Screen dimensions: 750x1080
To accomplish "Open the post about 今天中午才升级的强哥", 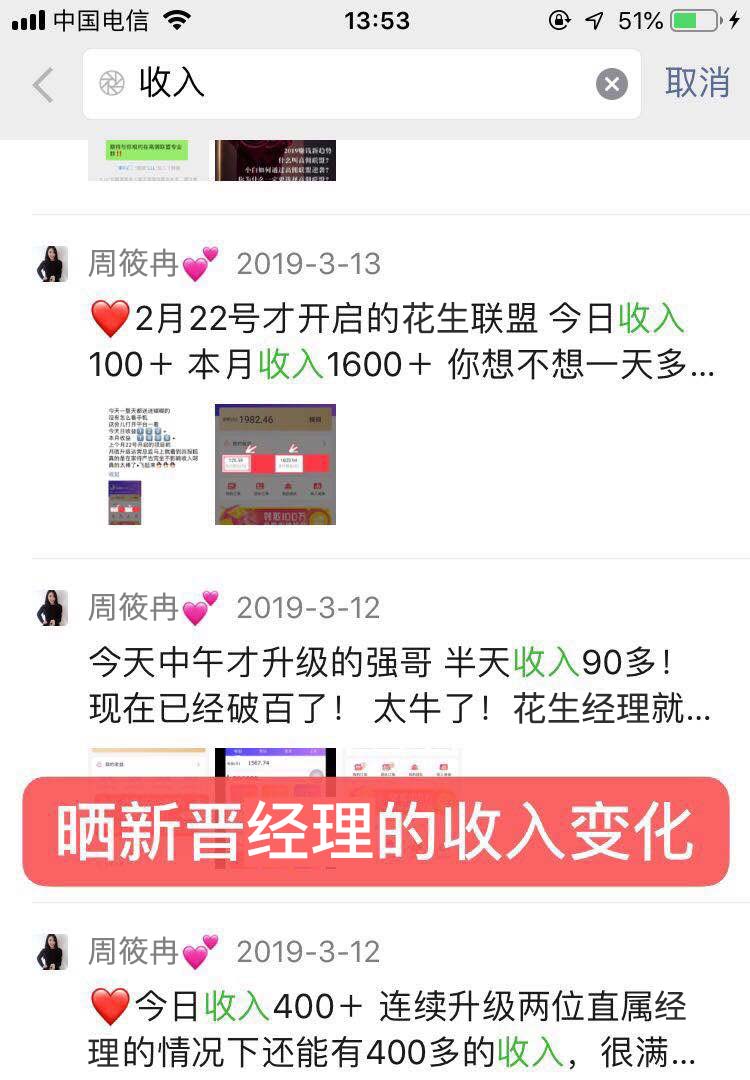I will pos(400,686).
